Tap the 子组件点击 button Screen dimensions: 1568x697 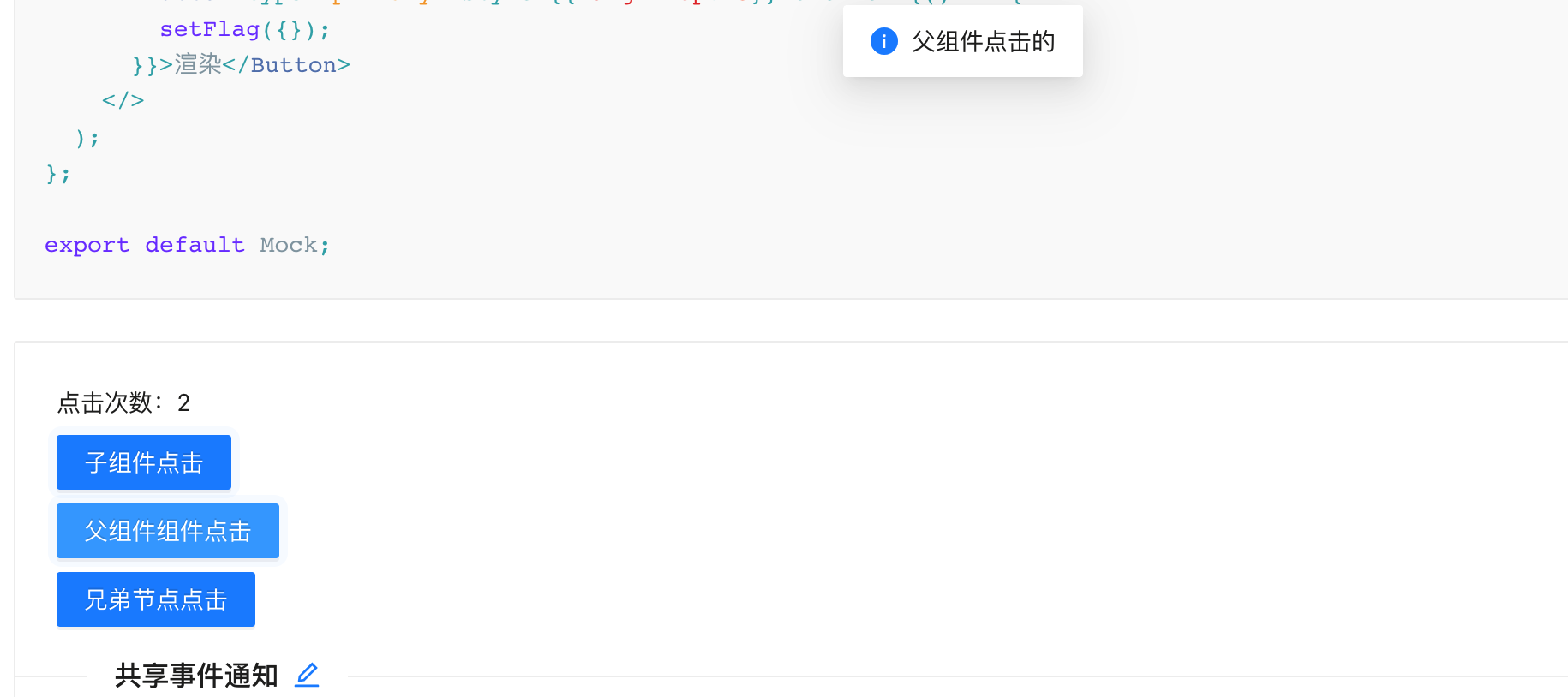[x=144, y=462]
